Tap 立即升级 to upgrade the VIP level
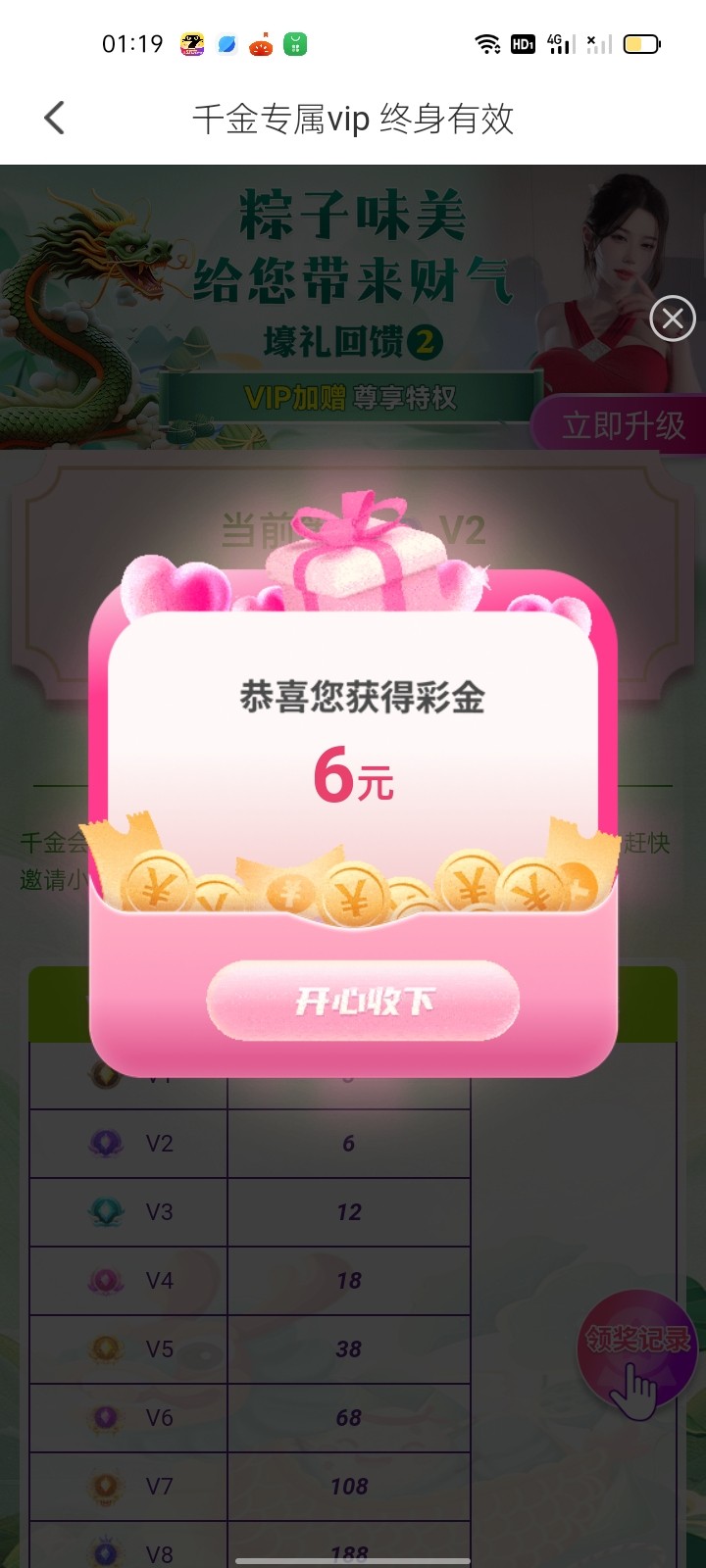The height and width of the screenshot is (1568, 706). [622, 425]
